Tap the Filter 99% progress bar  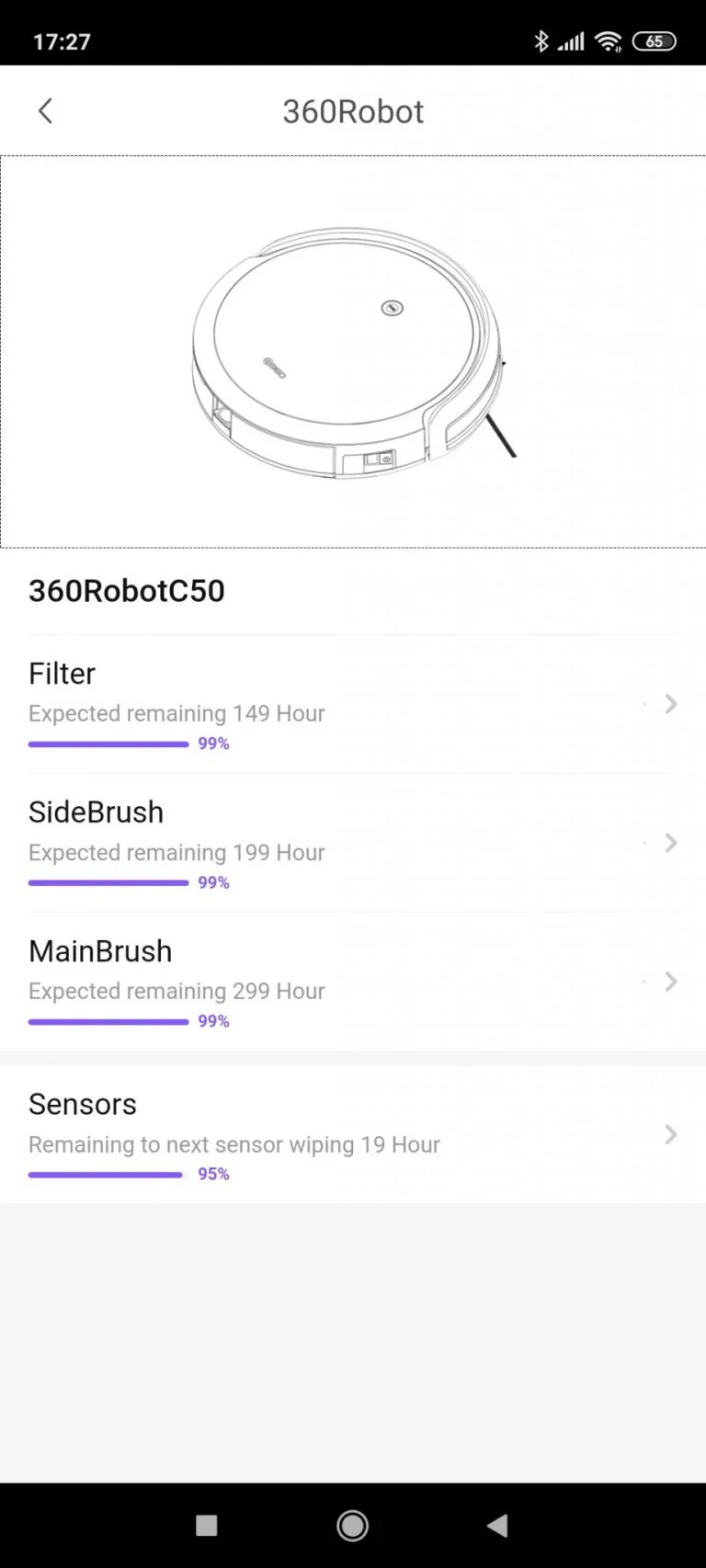(x=108, y=744)
